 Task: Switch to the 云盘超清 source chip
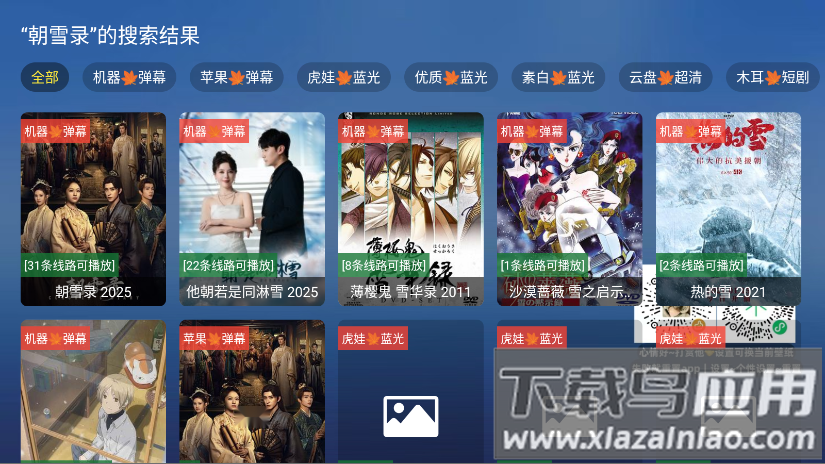tap(665, 77)
